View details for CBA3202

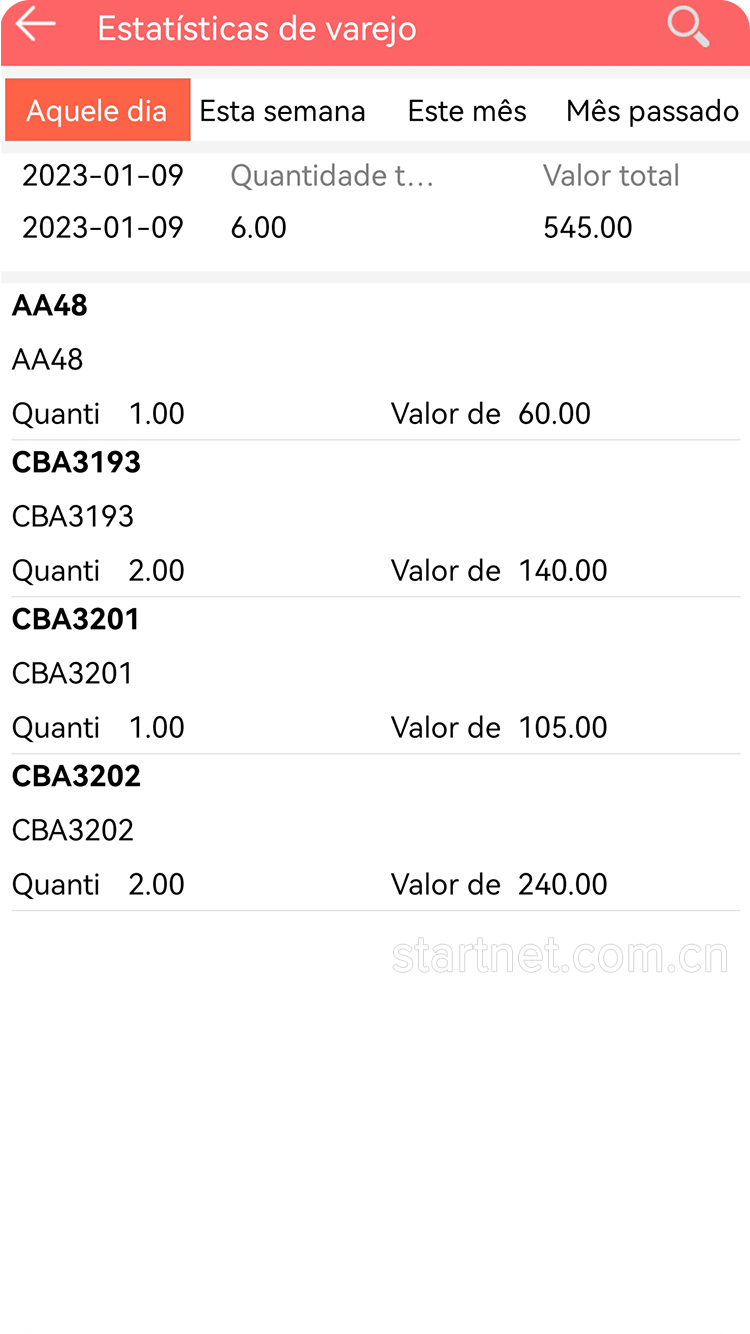pos(375,831)
